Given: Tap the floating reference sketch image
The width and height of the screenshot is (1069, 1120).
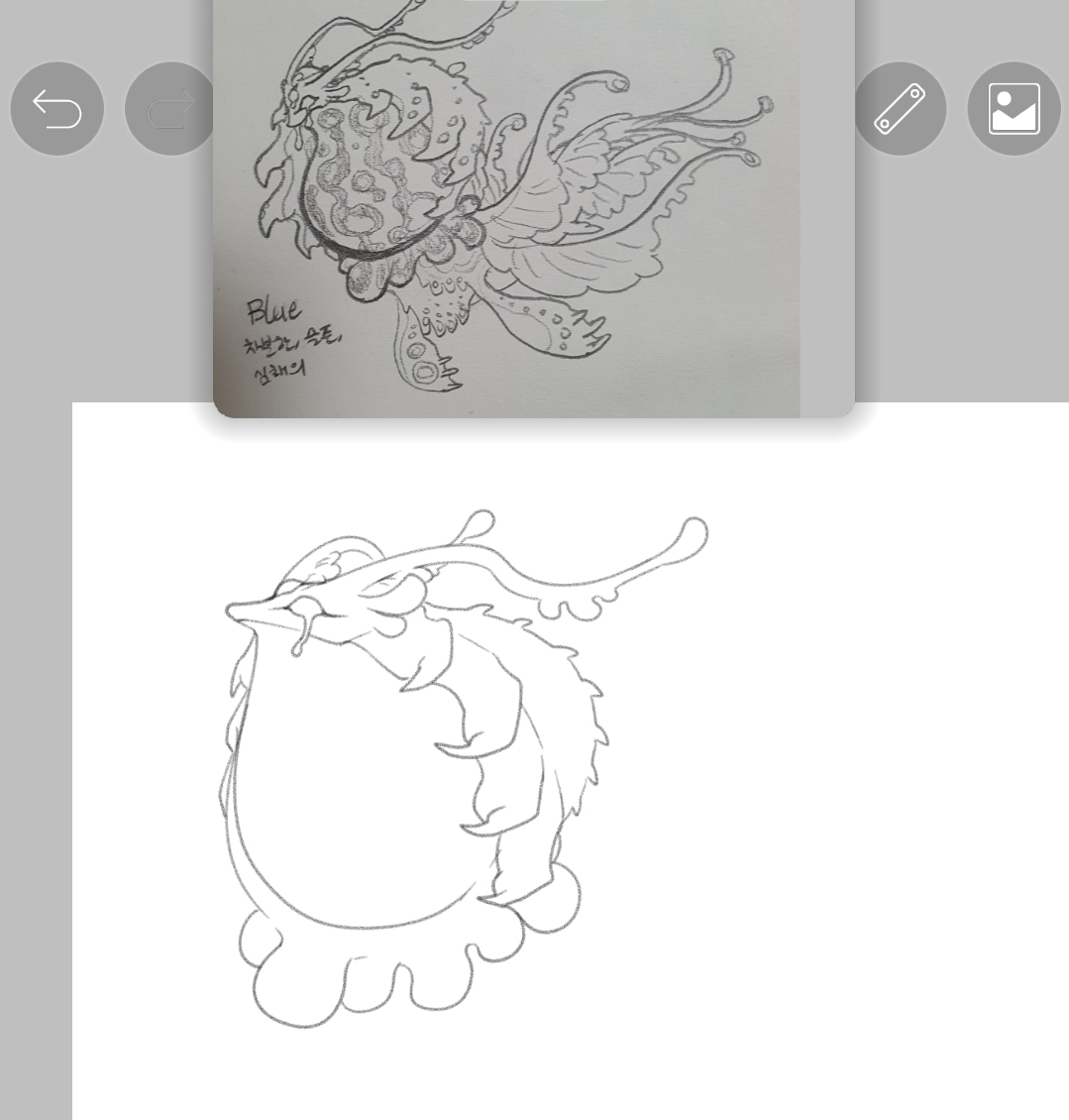Looking at the screenshot, I should coord(533,208).
